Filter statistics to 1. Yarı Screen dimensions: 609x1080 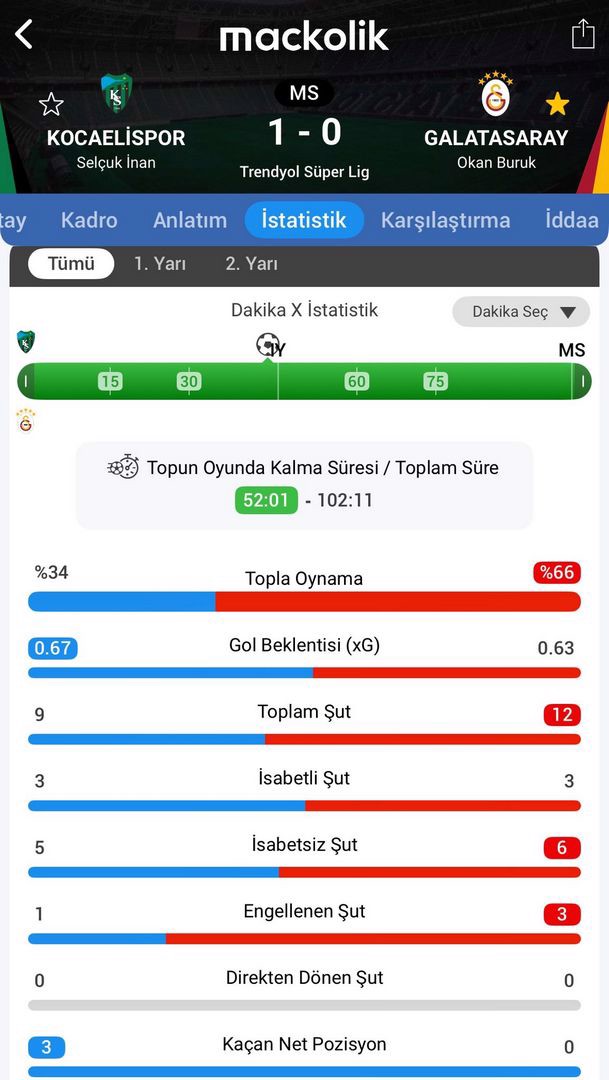pos(160,264)
